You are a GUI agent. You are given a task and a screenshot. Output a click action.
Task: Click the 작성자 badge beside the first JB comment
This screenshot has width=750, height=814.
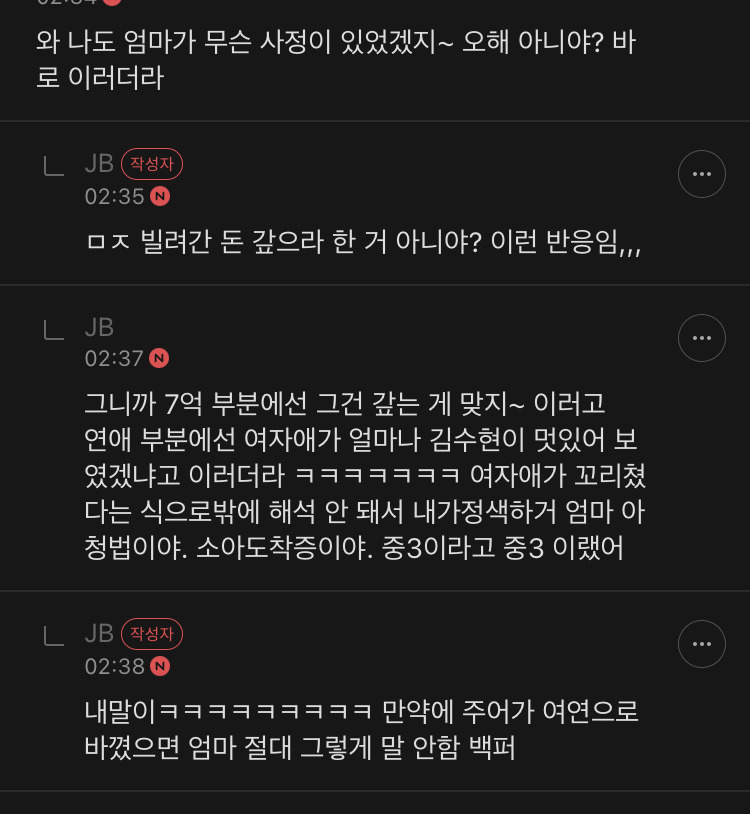[x=151, y=163]
